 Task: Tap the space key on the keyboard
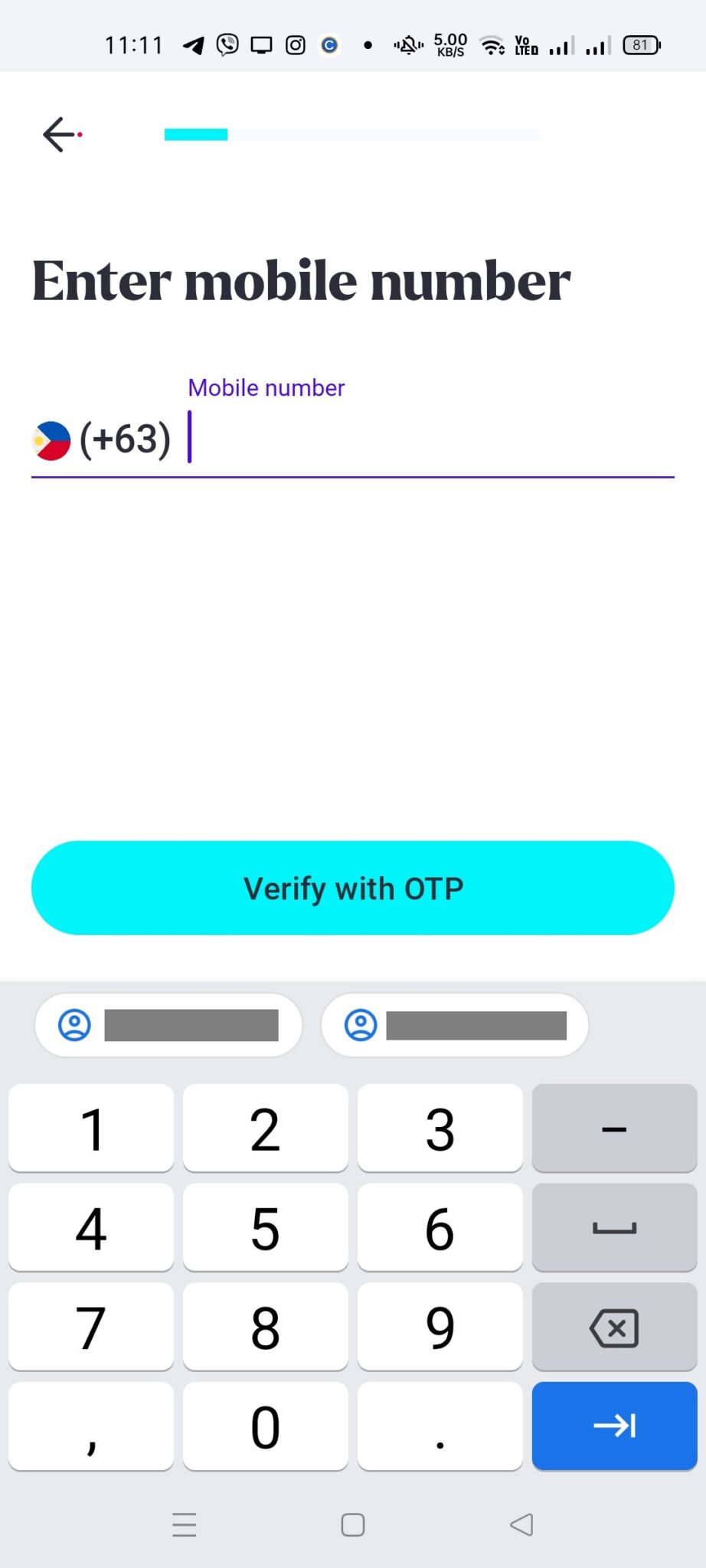(614, 1228)
